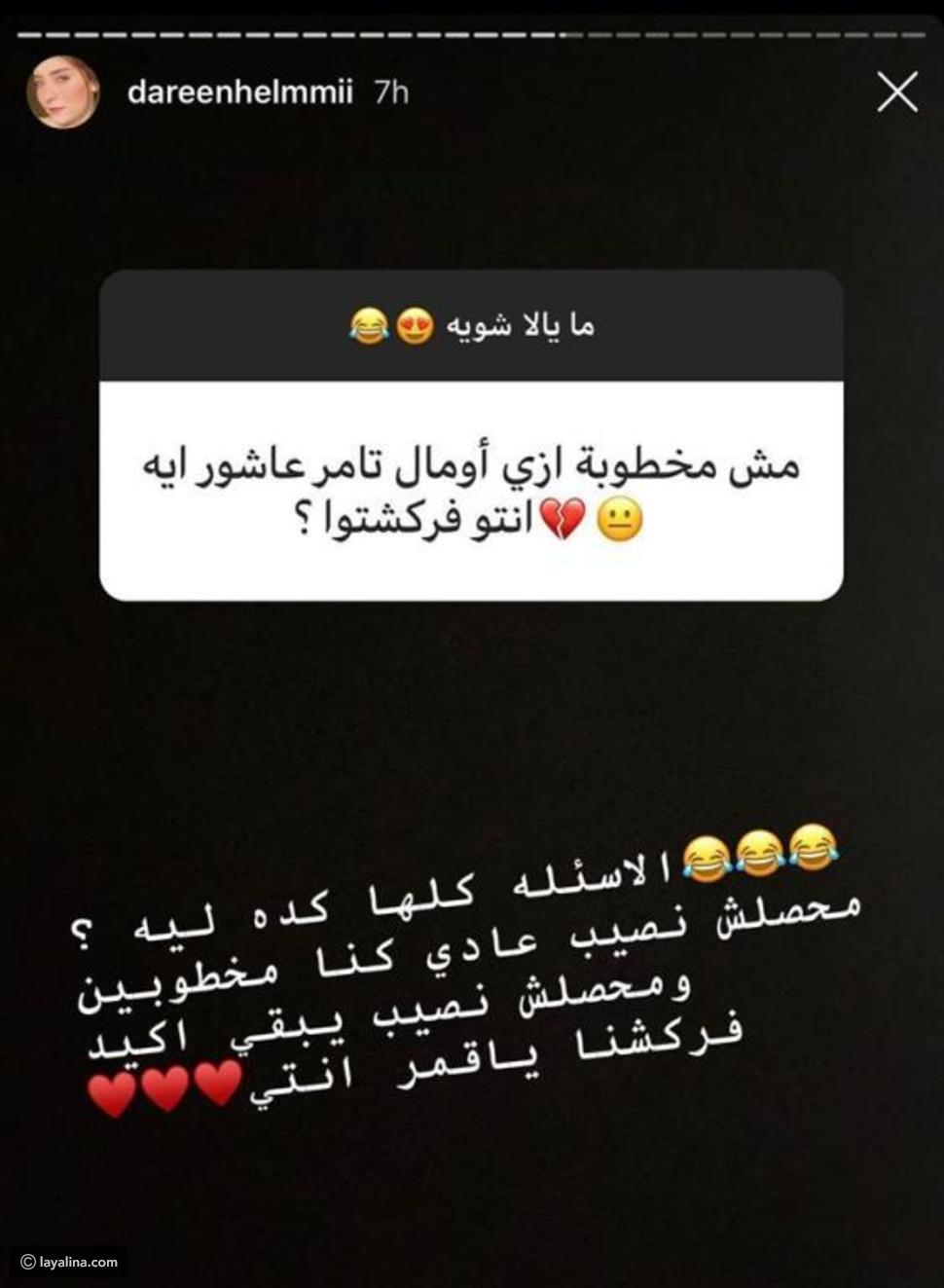This screenshot has height=1288, width=944.
Task: Tap the dareenhelmmii username
Action: (240, 93)
